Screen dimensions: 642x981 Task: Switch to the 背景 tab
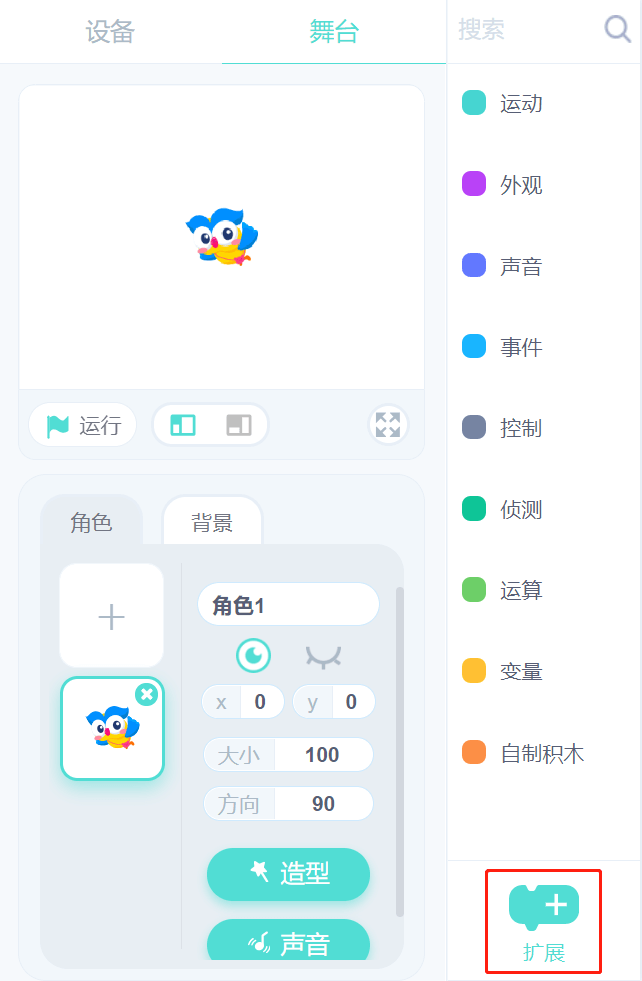click(212, 522)
